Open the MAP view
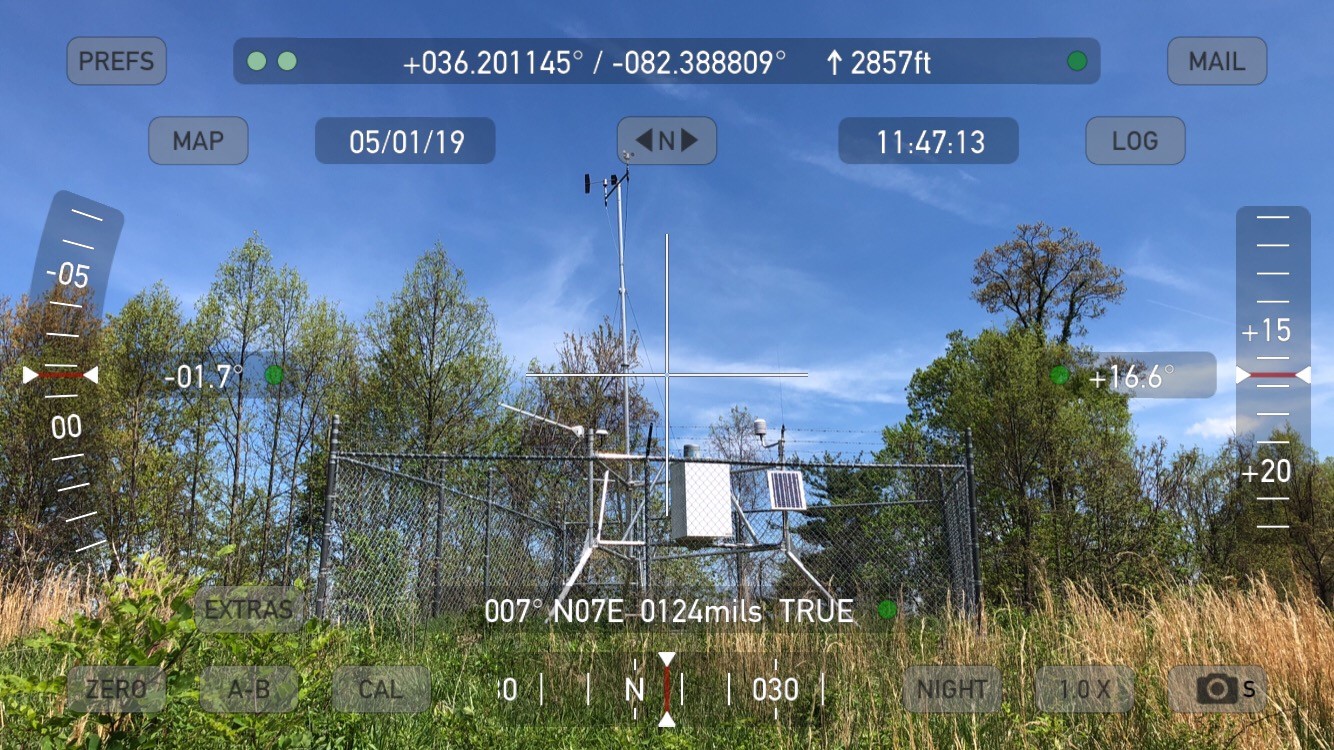The image size is (1334, 750). coord(198,141)
